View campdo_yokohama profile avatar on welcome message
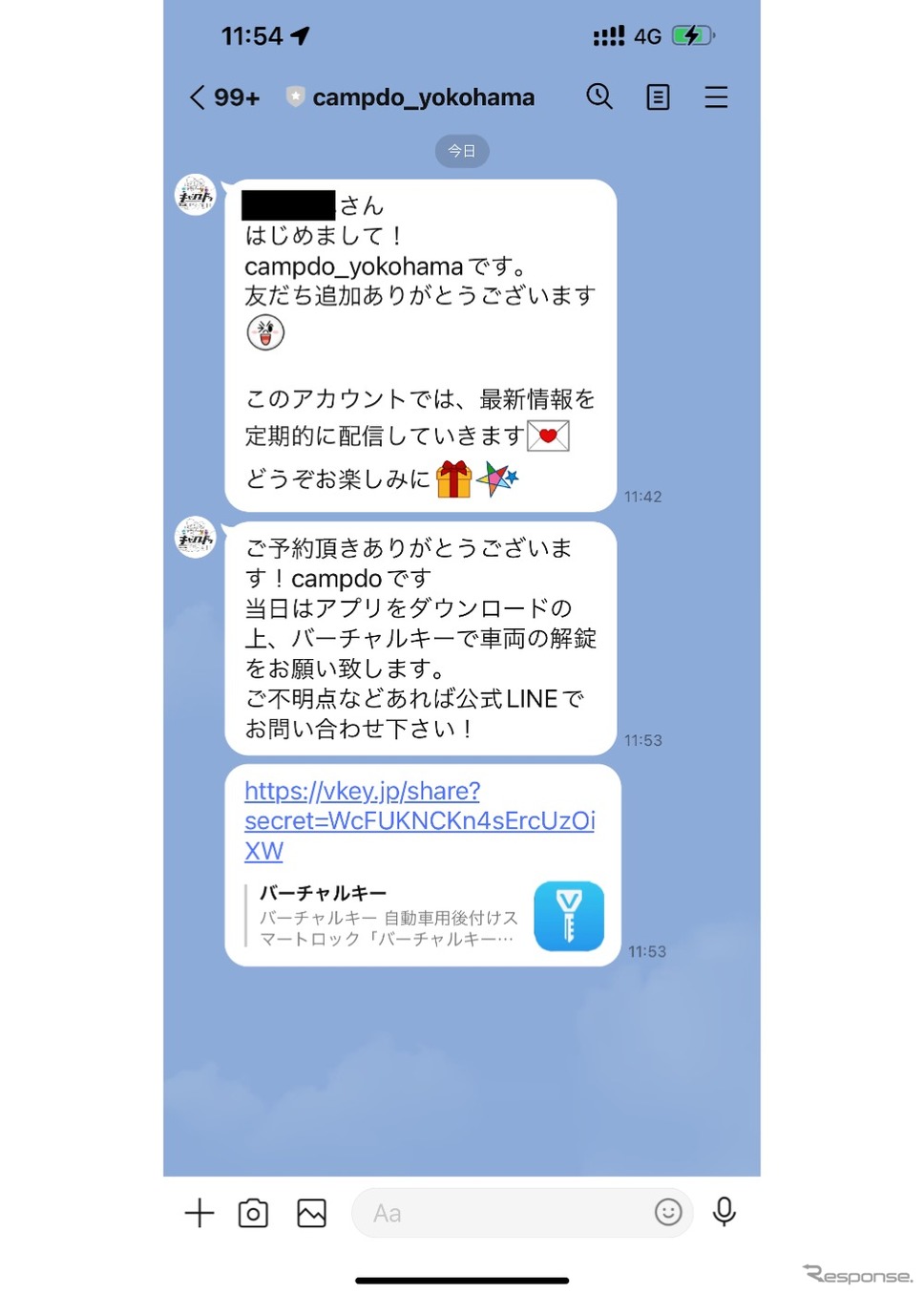 196,196
